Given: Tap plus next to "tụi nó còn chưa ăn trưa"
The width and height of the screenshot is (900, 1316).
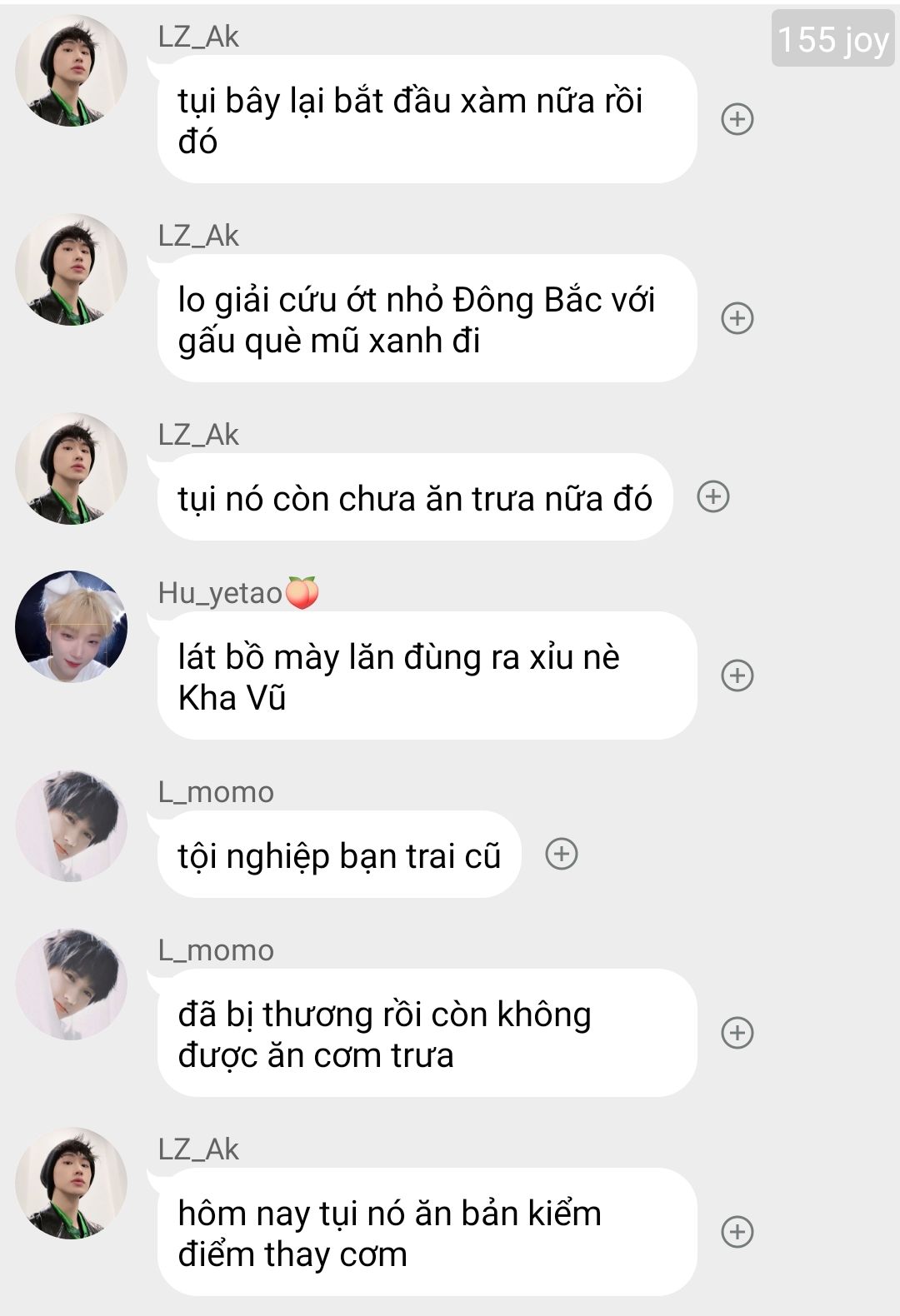Looking at the screenshot, I should (x=712, y=496).
